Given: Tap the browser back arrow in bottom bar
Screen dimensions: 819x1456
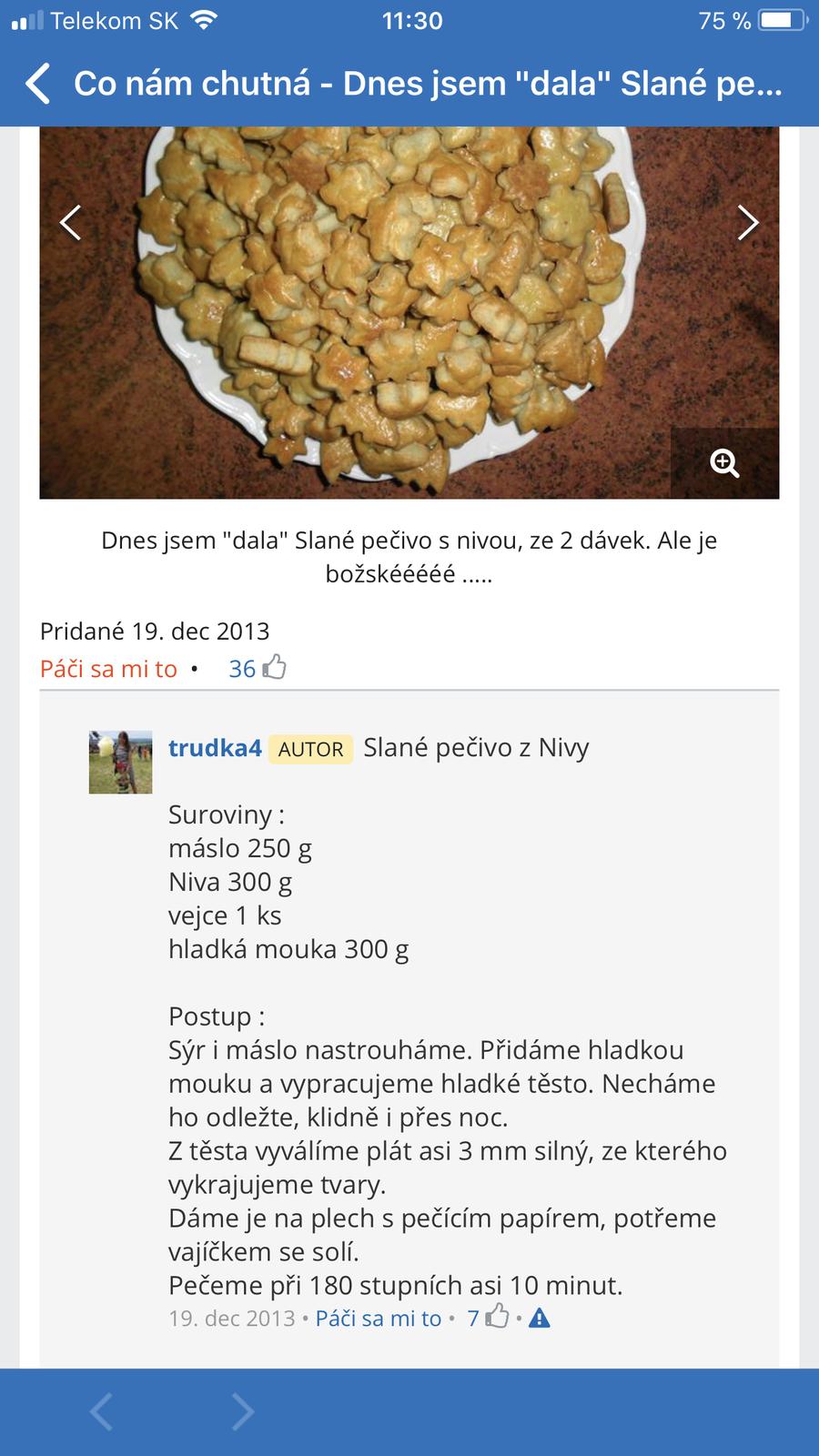Looking at the screenshot, I should [x=101, y=1412].
